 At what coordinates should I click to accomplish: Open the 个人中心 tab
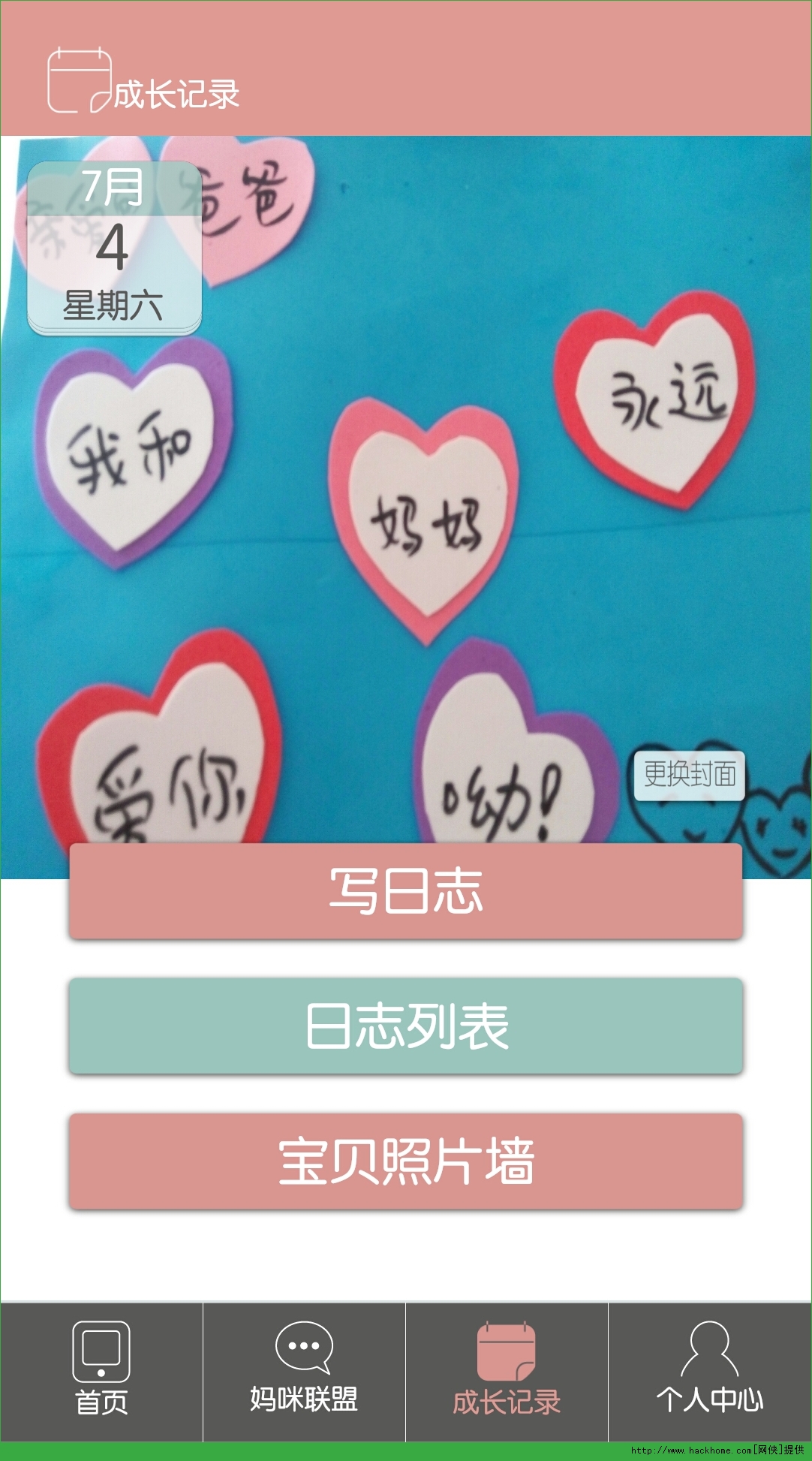tap(710, 1372)
